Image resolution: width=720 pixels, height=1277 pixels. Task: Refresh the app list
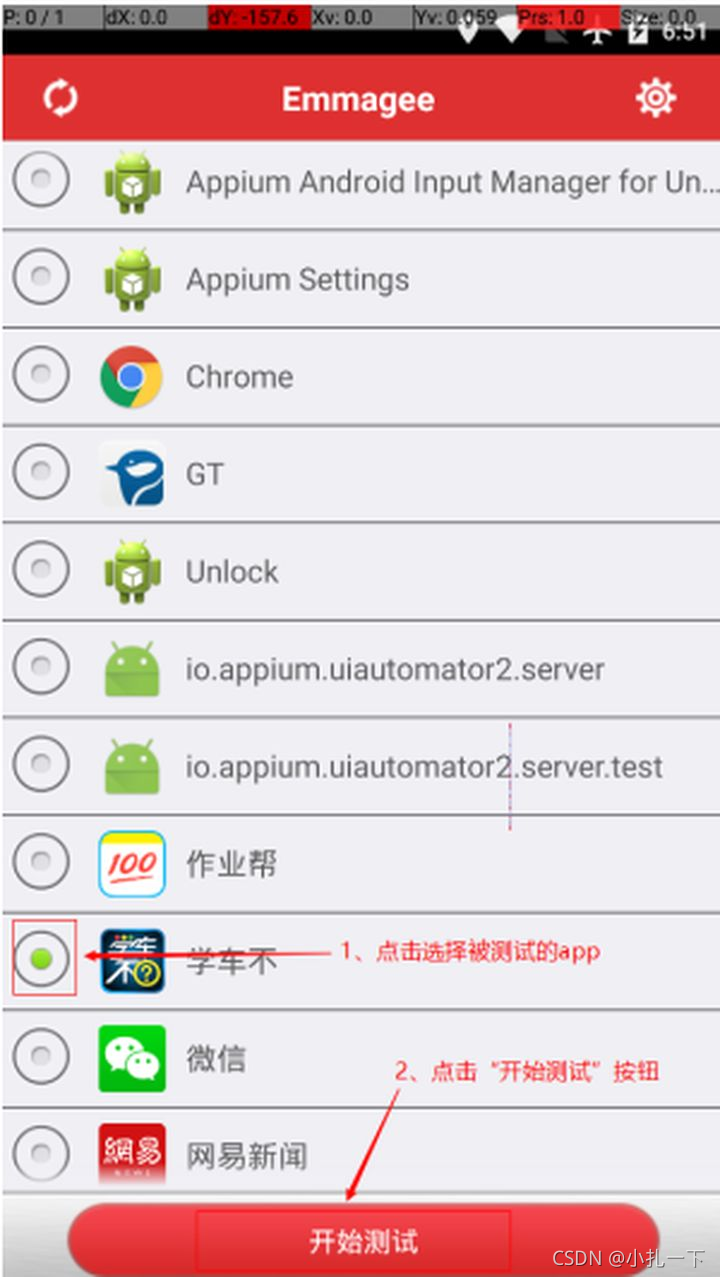point(60,98)
